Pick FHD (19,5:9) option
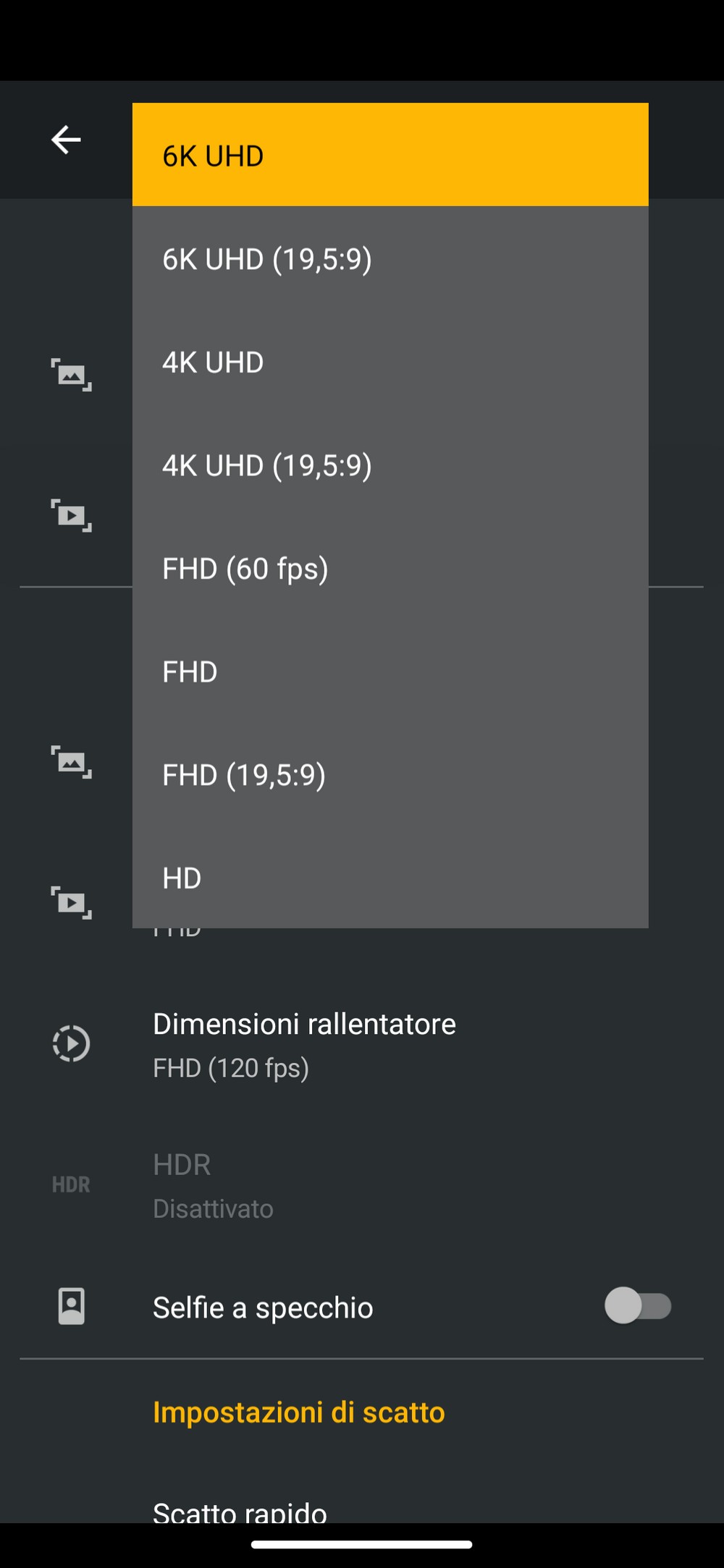This screenshot has height=1568, width=724. coord(390,774)
